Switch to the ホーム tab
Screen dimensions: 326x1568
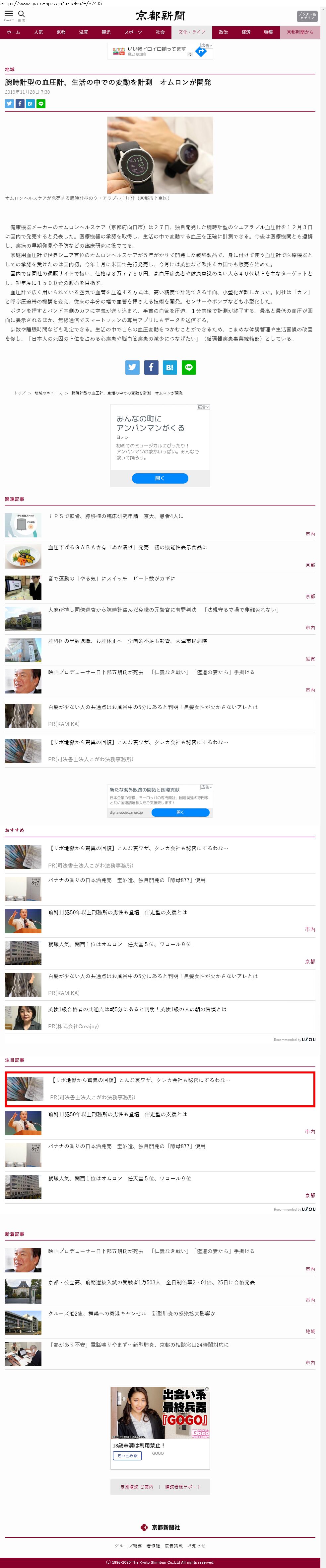[13, 32]
